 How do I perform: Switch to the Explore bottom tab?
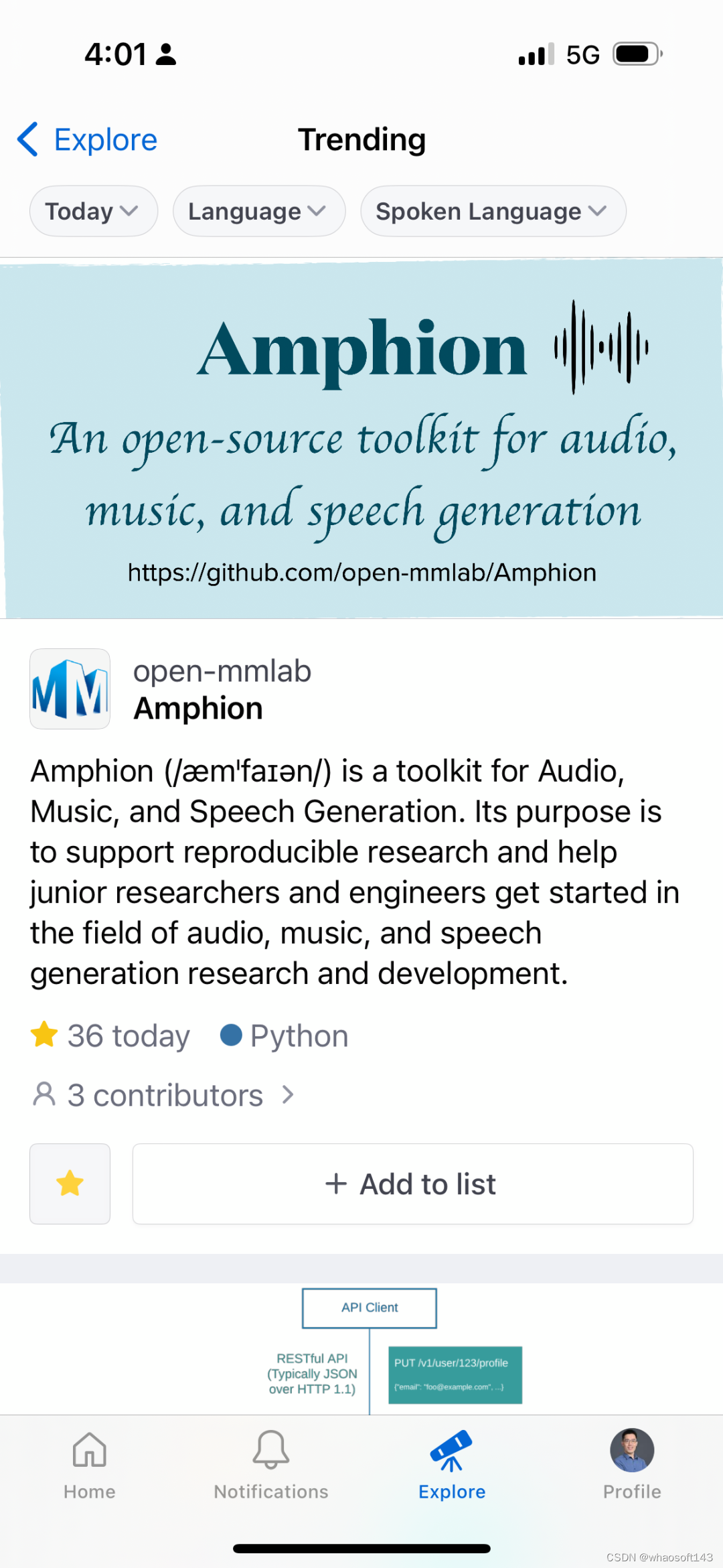(452, 1460)
